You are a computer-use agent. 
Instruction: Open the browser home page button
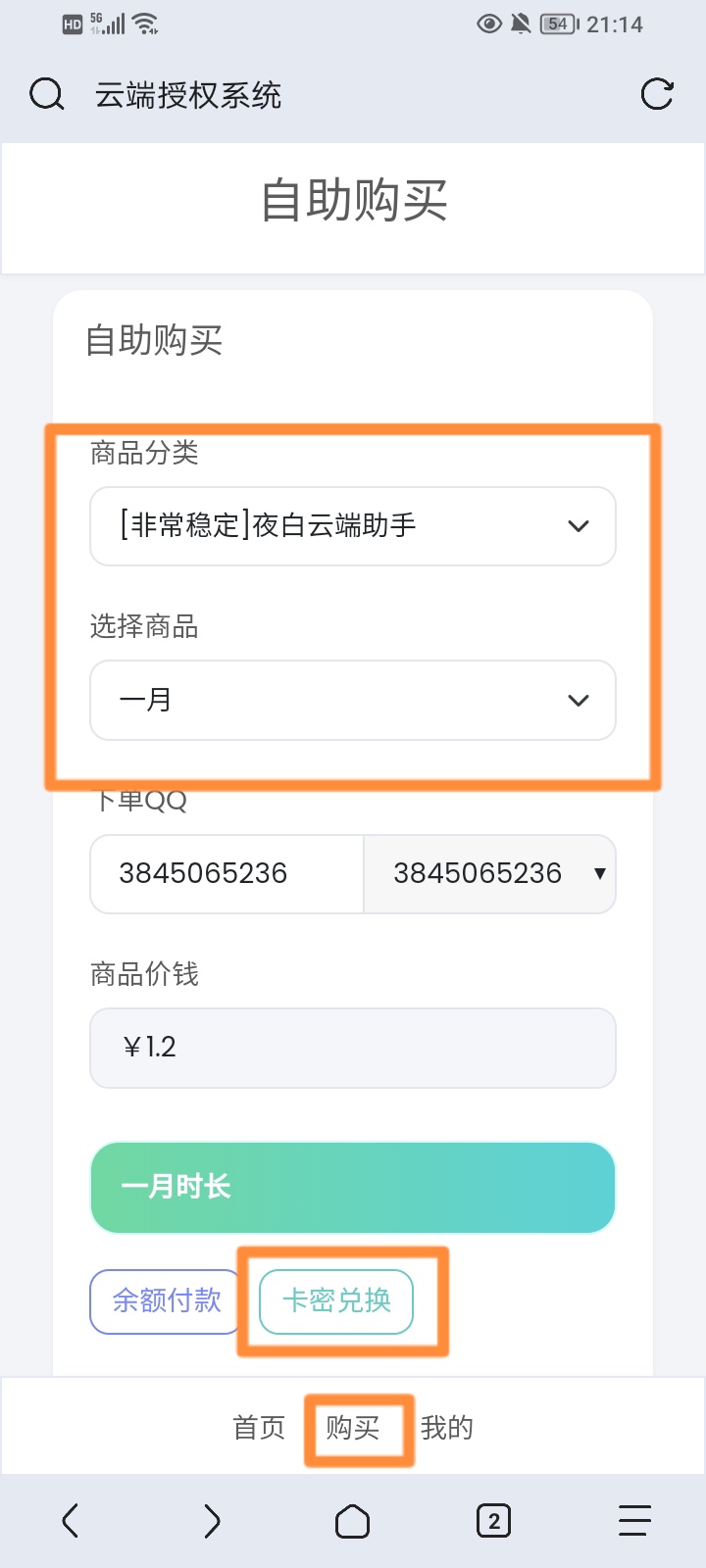coord(353,1521)
